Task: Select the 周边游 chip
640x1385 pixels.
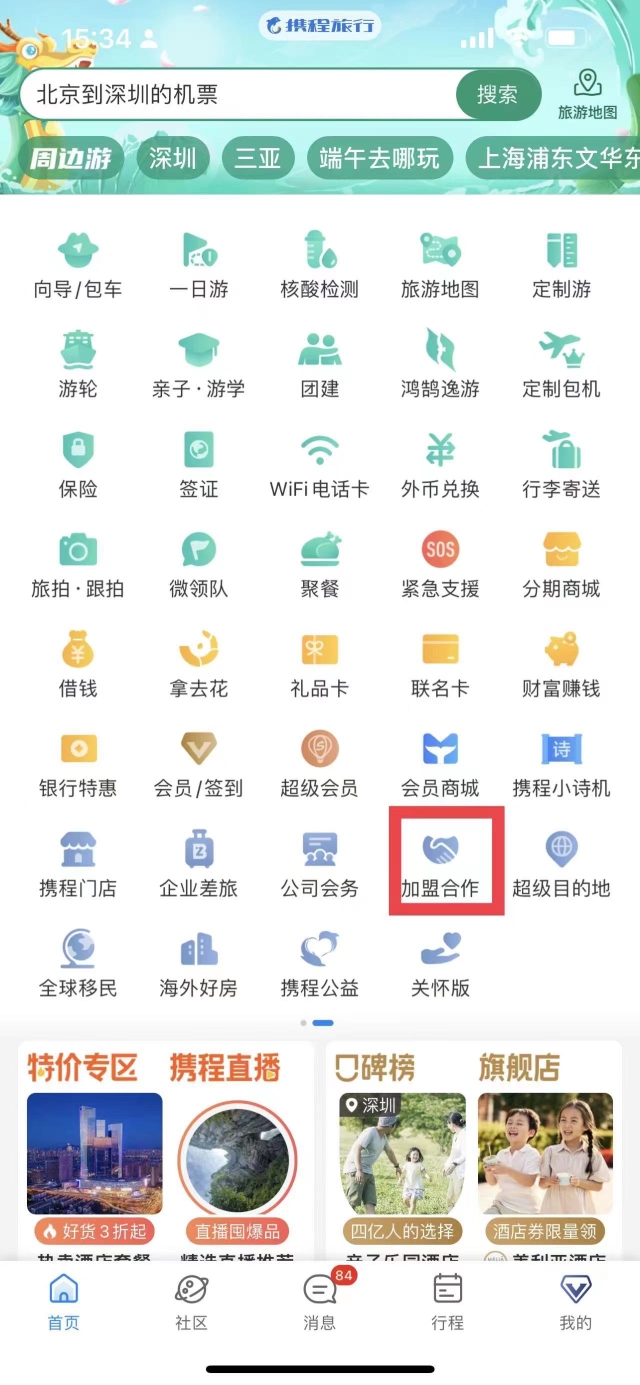Action: click(x=69, y=158)
